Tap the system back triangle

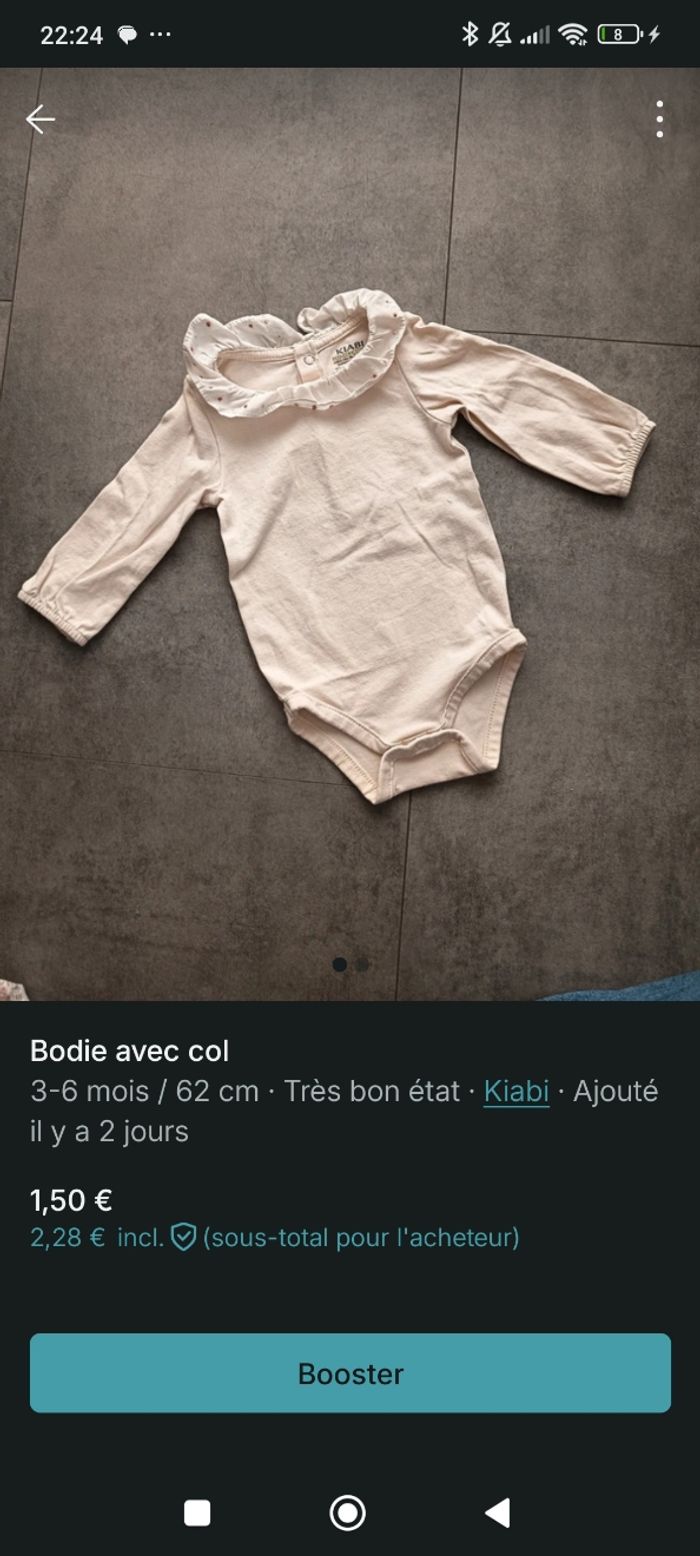(x=498, y=1513)
